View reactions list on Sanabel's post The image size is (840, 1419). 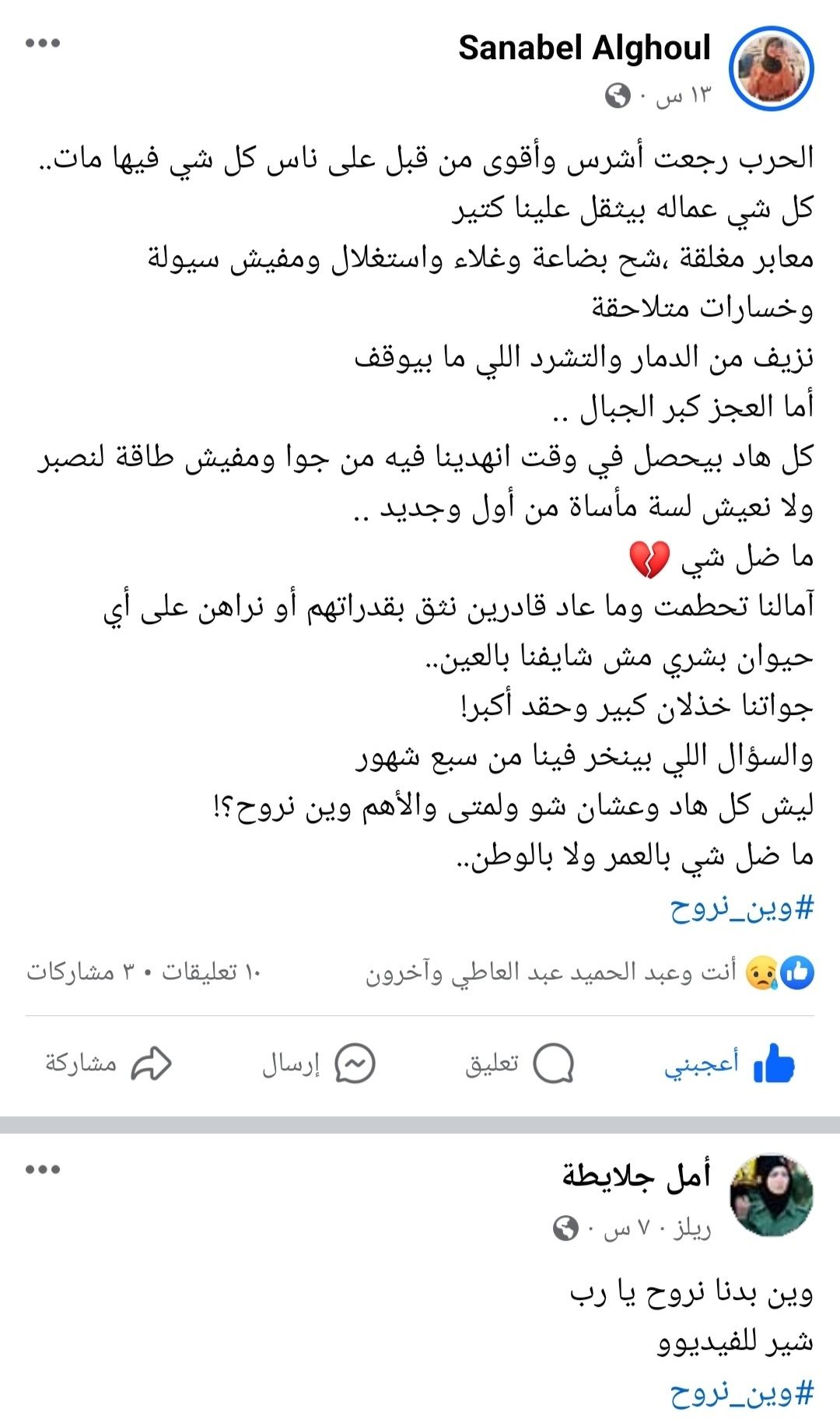(x=590, y=972)
